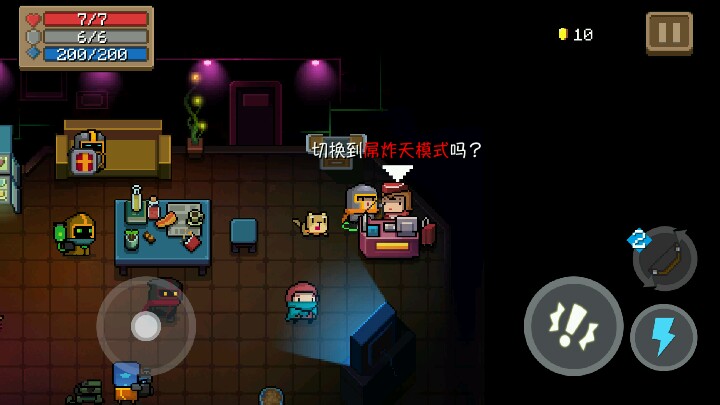Pause the game
This screenshot has height=405, width=720.
pyautogui.click(x=669, y=32)
